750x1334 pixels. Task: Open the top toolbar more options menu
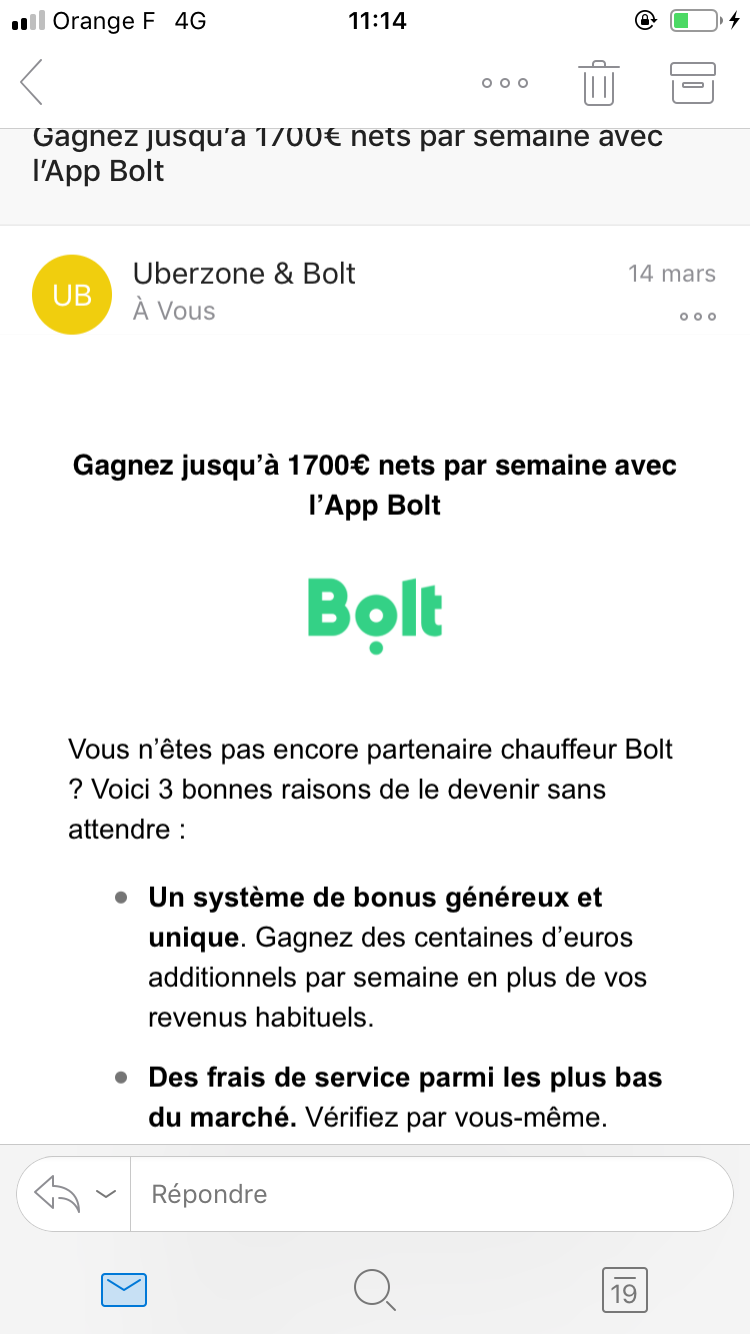point(504,83)
